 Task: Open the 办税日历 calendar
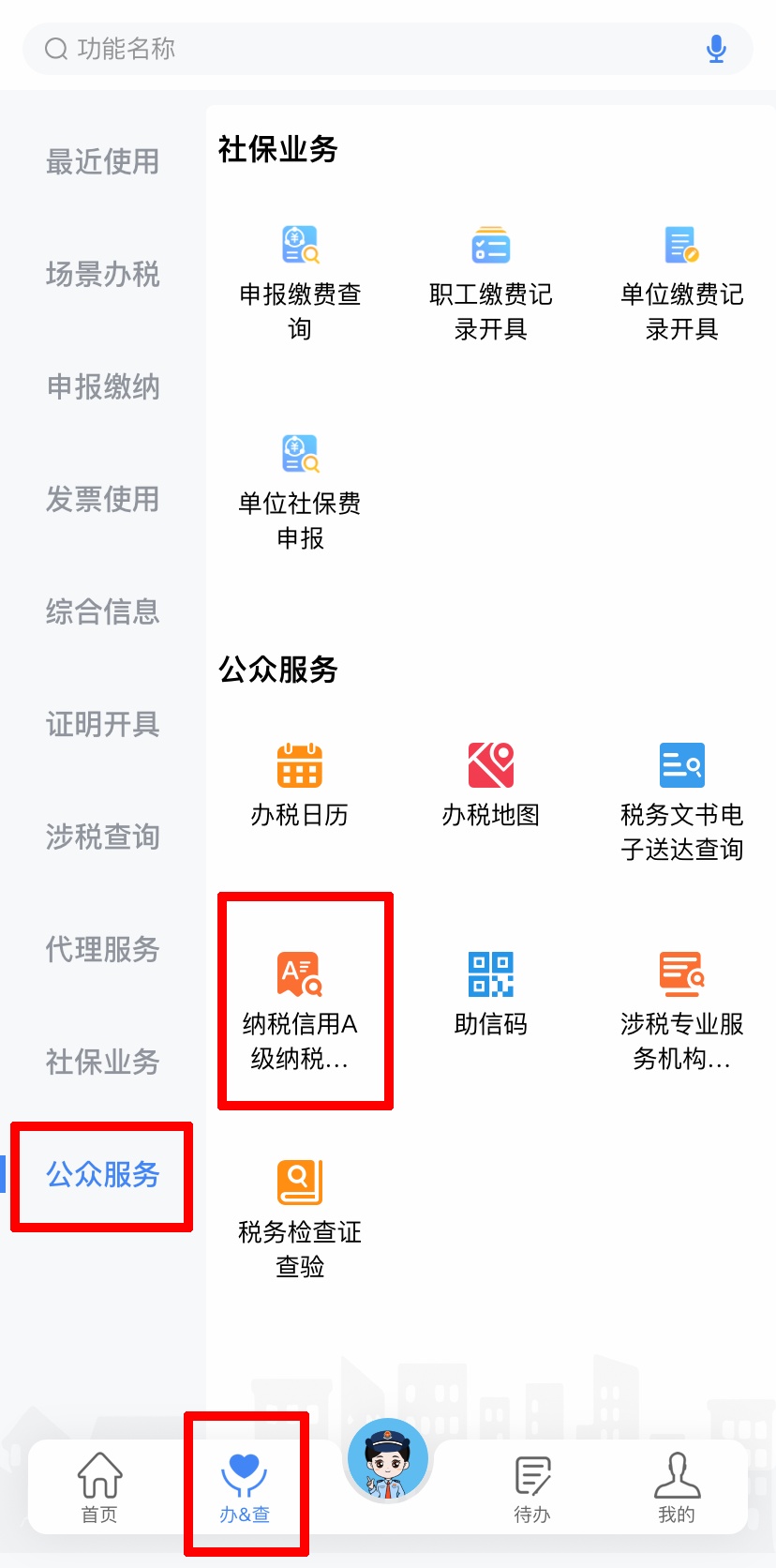click(x=300, y=784)
